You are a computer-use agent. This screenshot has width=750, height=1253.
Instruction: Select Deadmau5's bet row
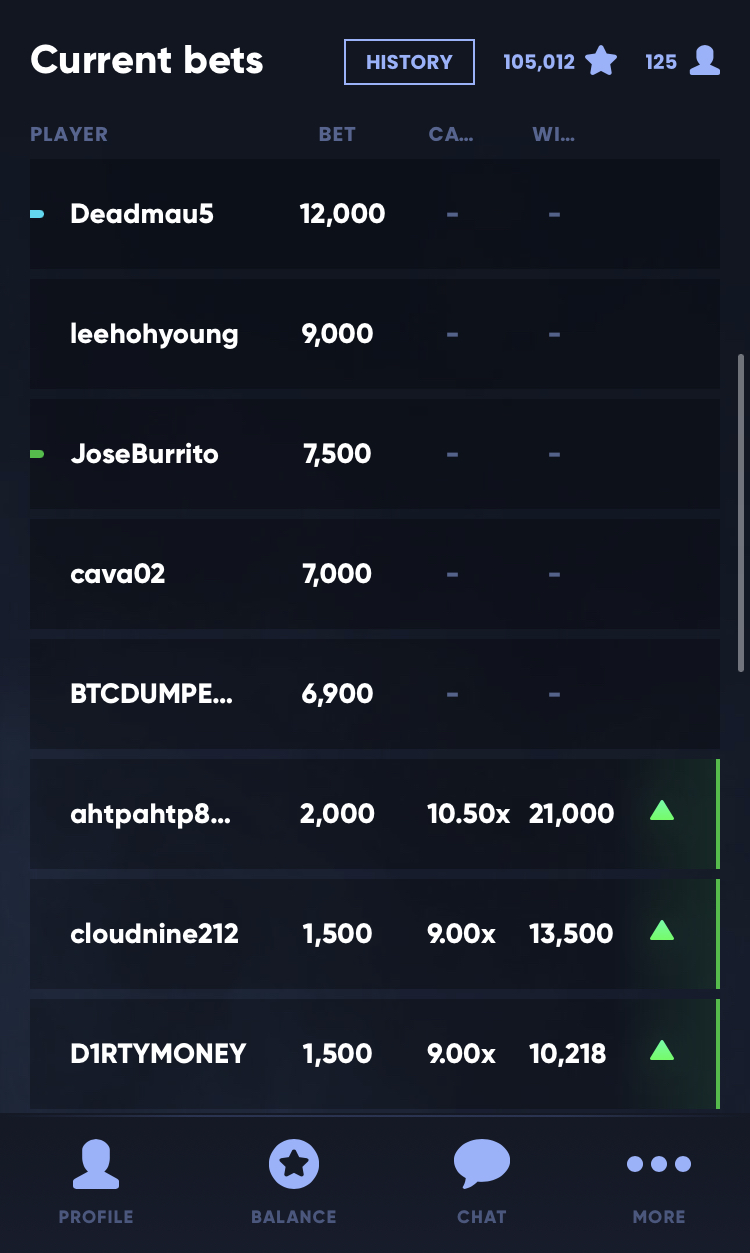tap(374, 214)
